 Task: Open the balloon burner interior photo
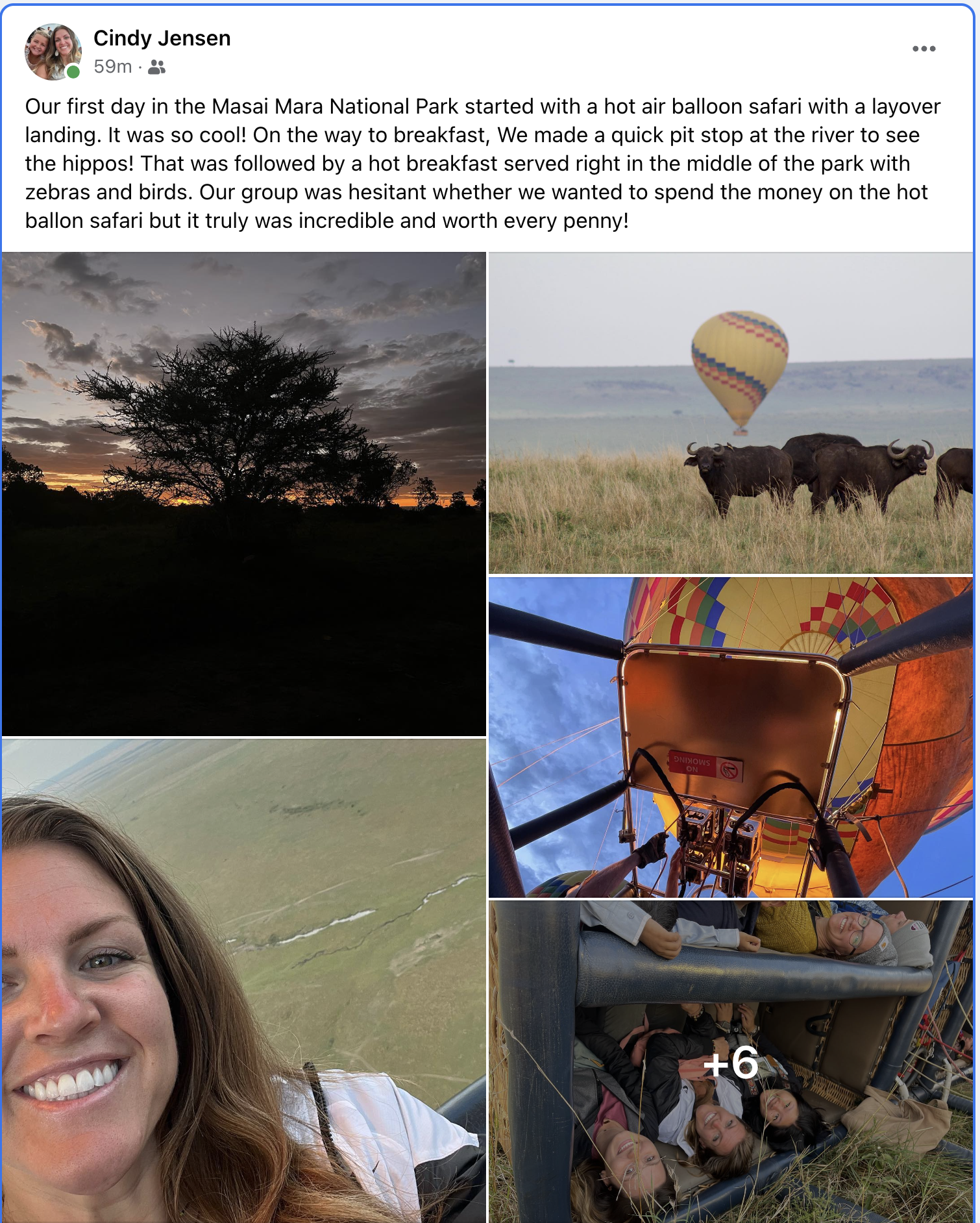point(730,737)
